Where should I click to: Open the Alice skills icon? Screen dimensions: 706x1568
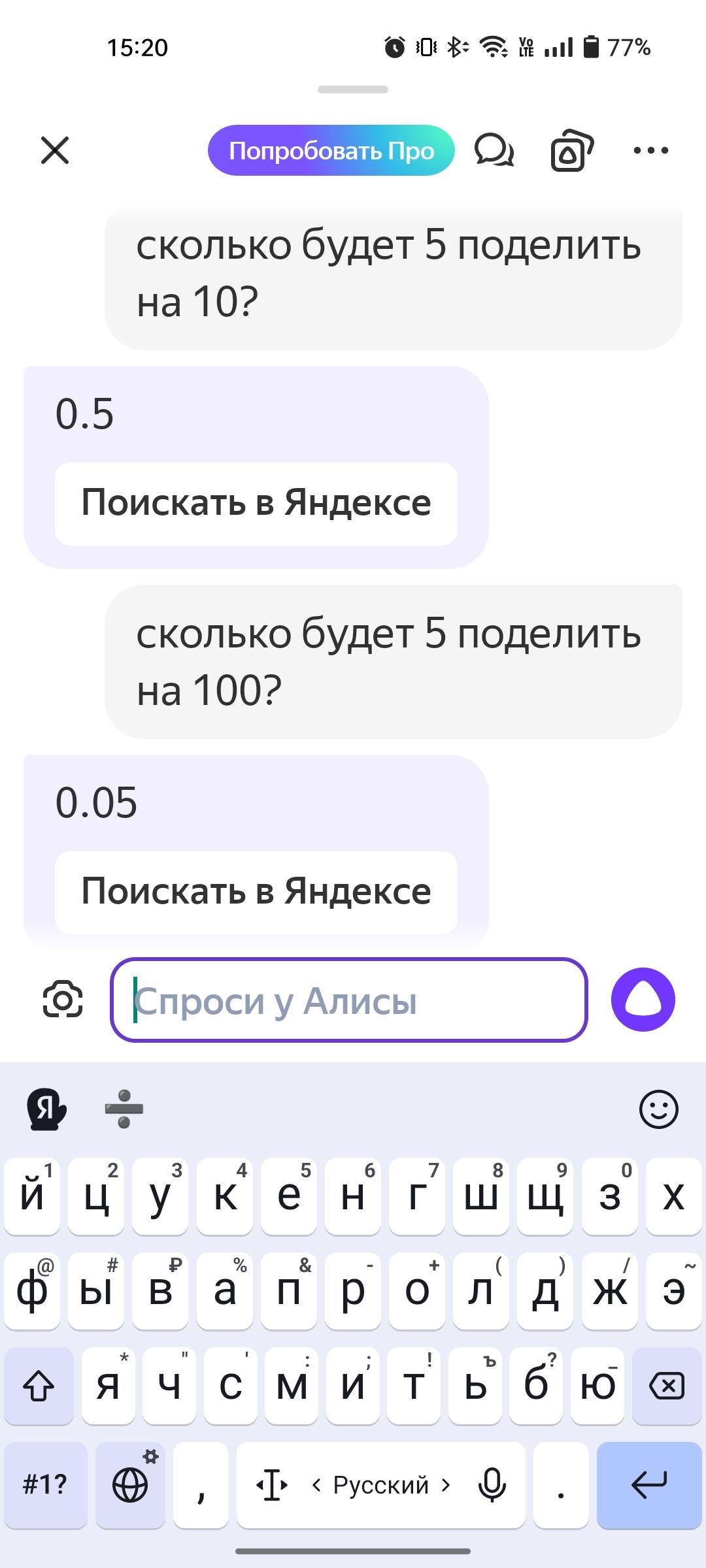coord(572,151)
